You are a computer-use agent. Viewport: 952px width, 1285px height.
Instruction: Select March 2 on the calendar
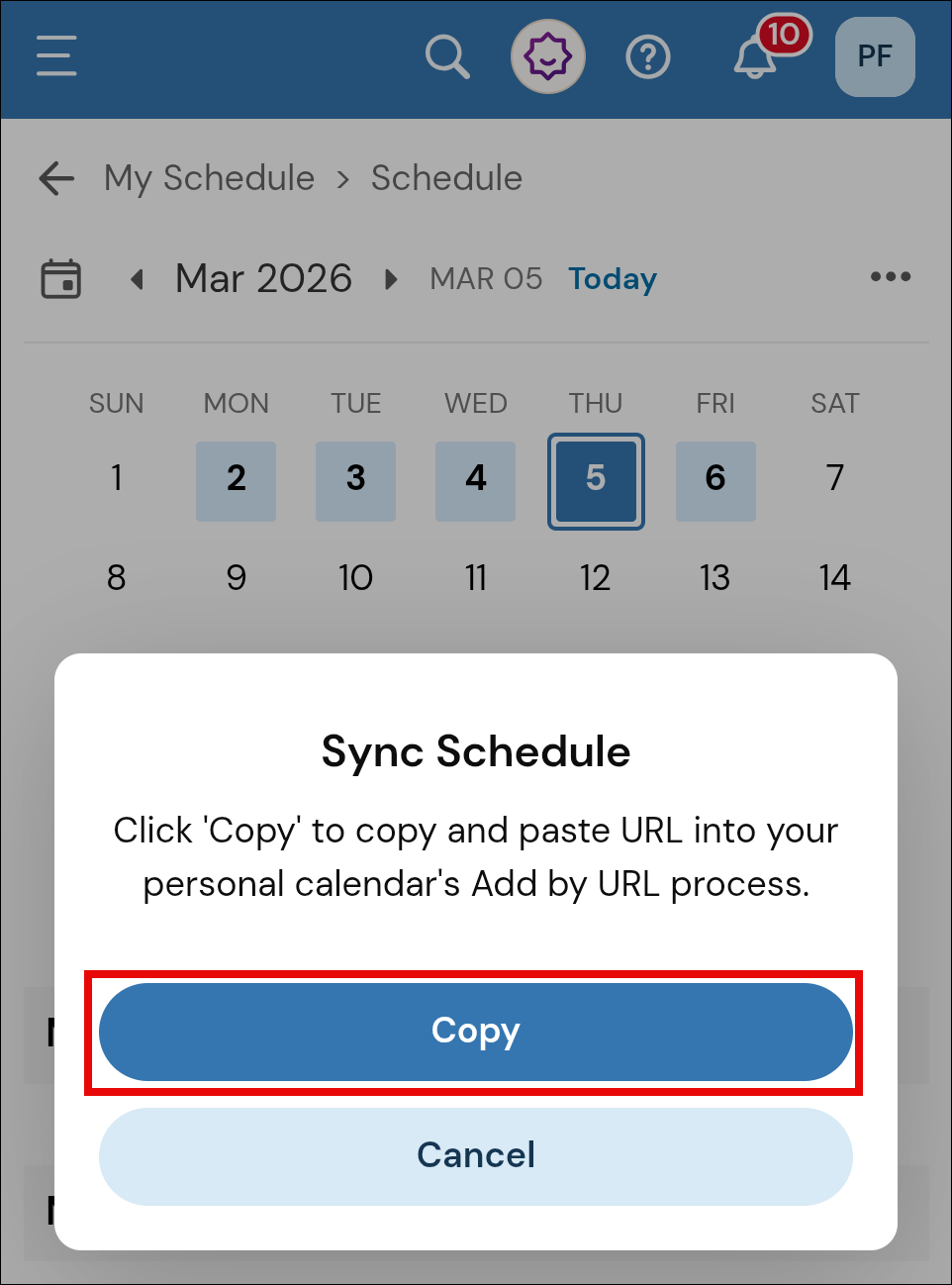[x=236, y=480]
